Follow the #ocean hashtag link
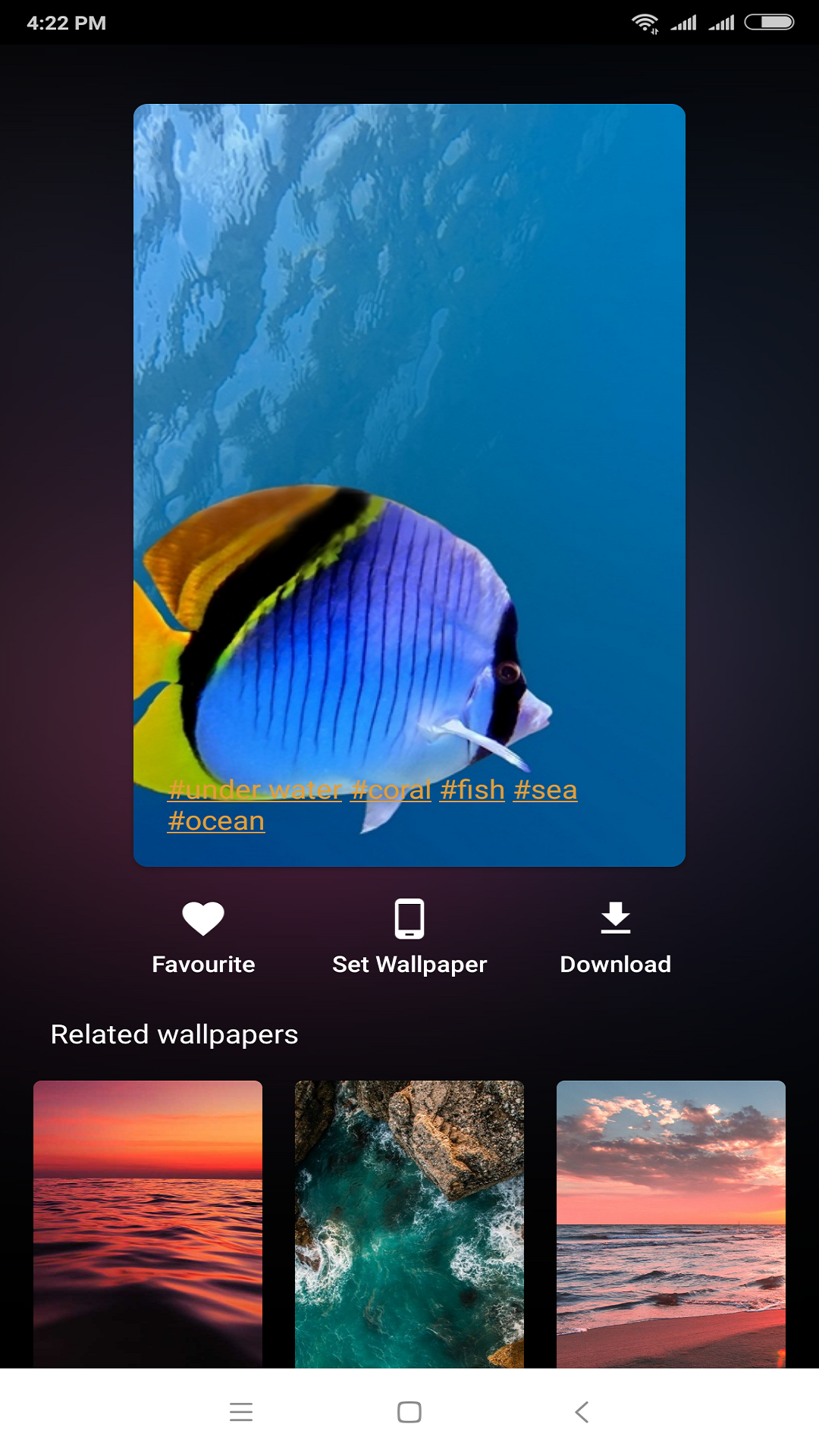Screen dimensions: 819x1456 216,821
